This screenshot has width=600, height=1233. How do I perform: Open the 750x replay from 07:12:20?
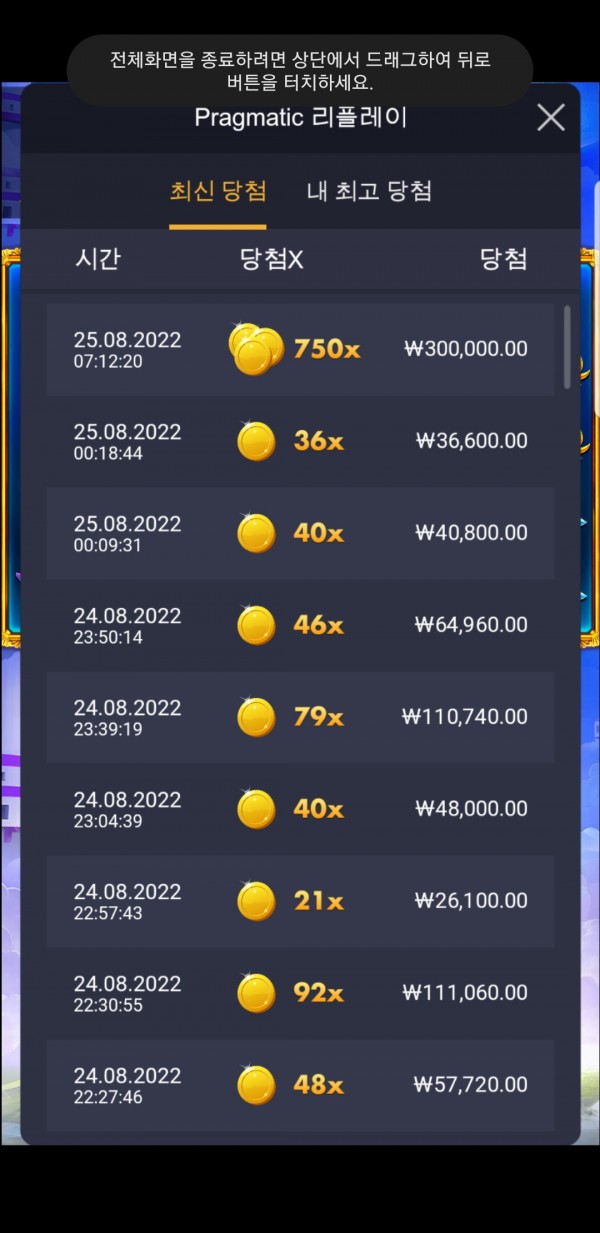[300, 349]
